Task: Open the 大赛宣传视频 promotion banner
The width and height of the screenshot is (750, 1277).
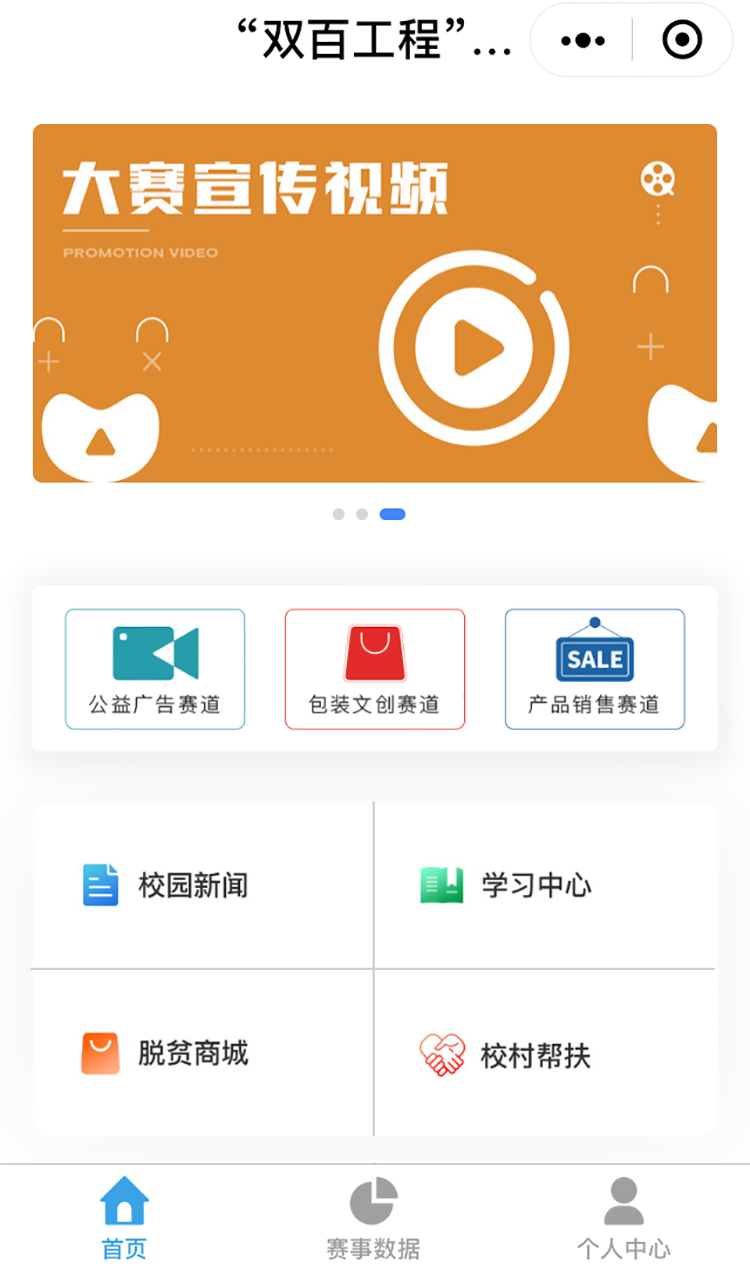Action: (x=375, y=303)
